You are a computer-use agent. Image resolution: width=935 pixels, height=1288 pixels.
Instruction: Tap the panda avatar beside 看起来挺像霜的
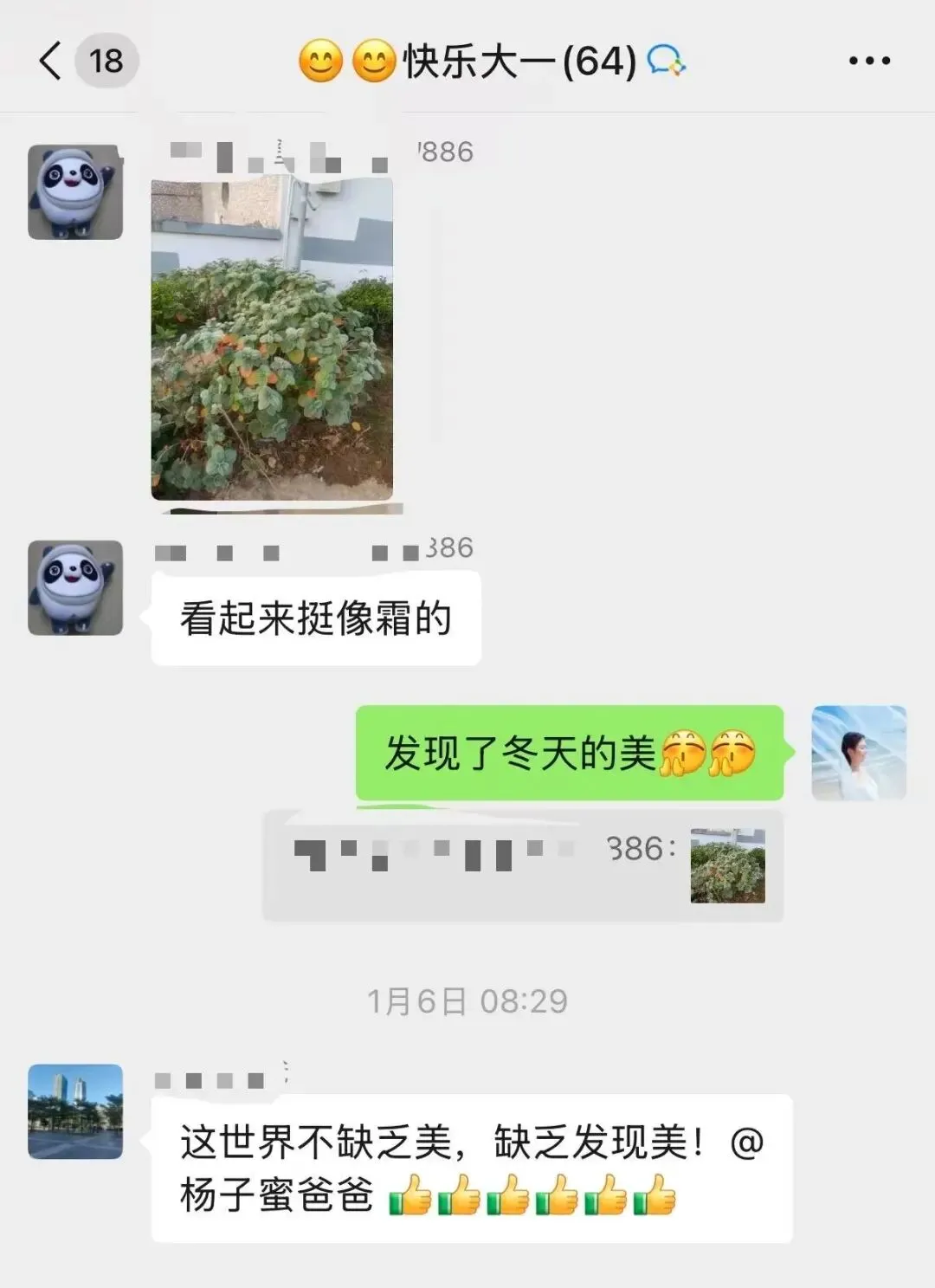(x=75, y=588)
